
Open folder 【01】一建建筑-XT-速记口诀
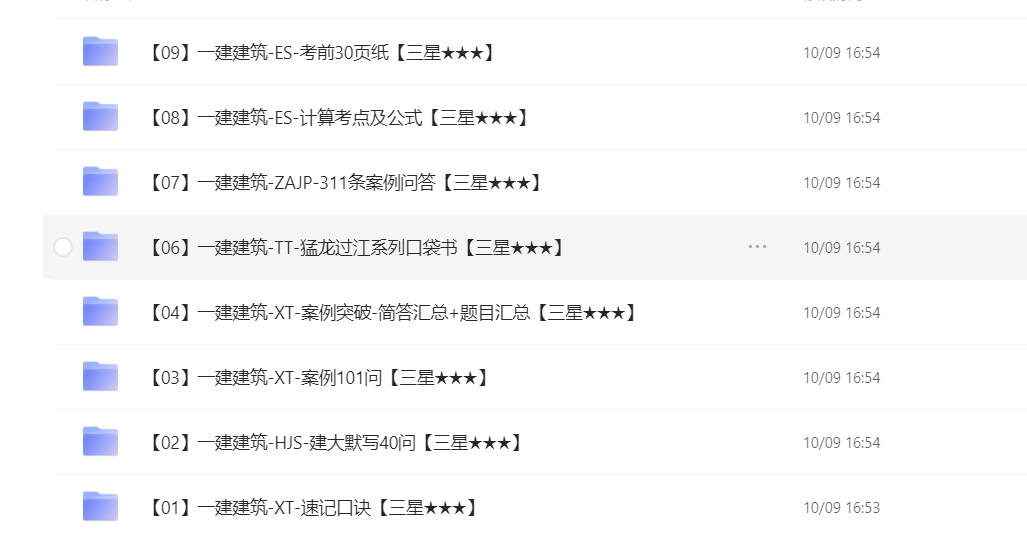(311, 507)
